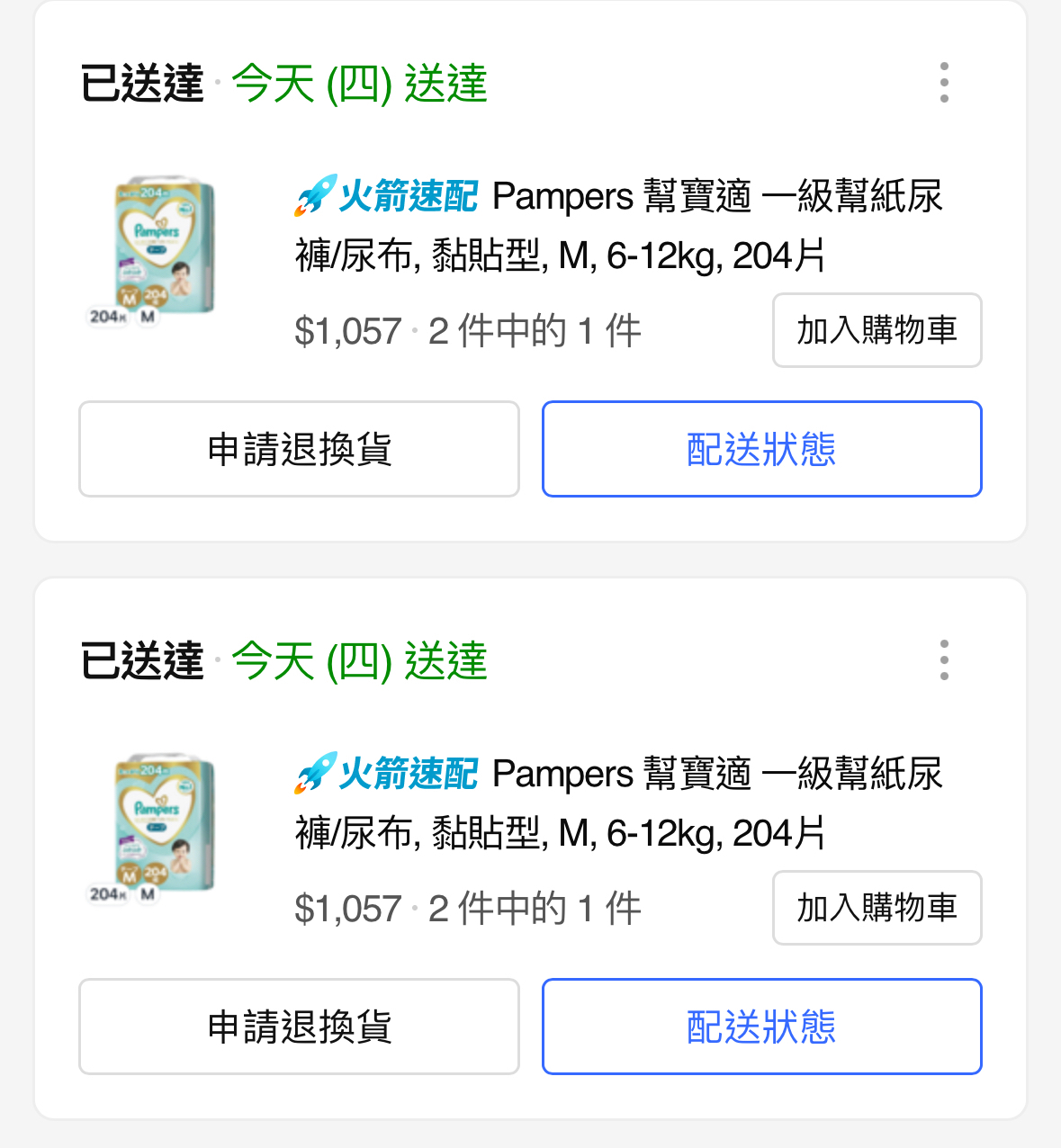The image size is (1061, 1148).
Task: Open the overflow menu on the second order card
Action: [x=943, y=660]
